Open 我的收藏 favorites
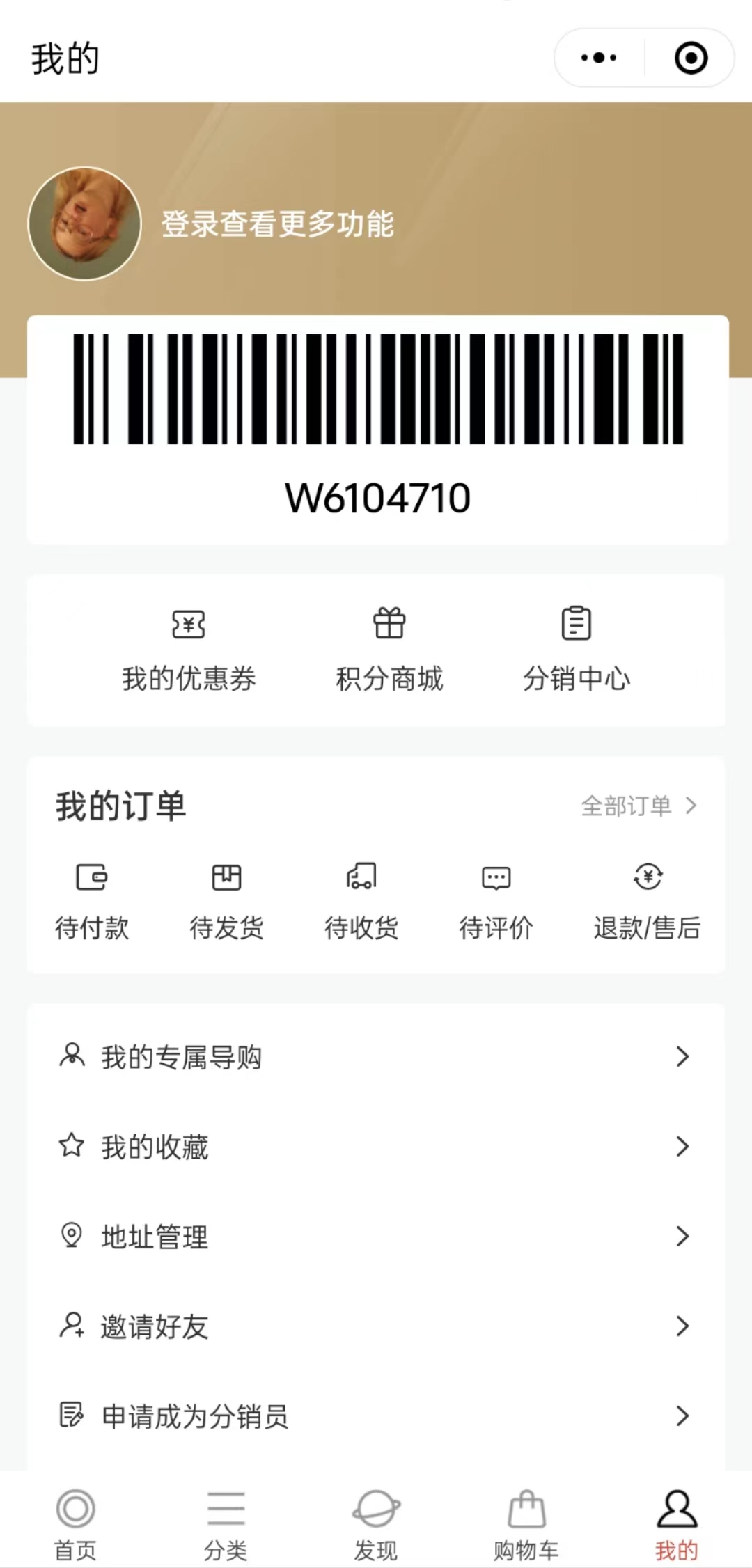This screenshot has height=1568, width=752. point(376,1147)
